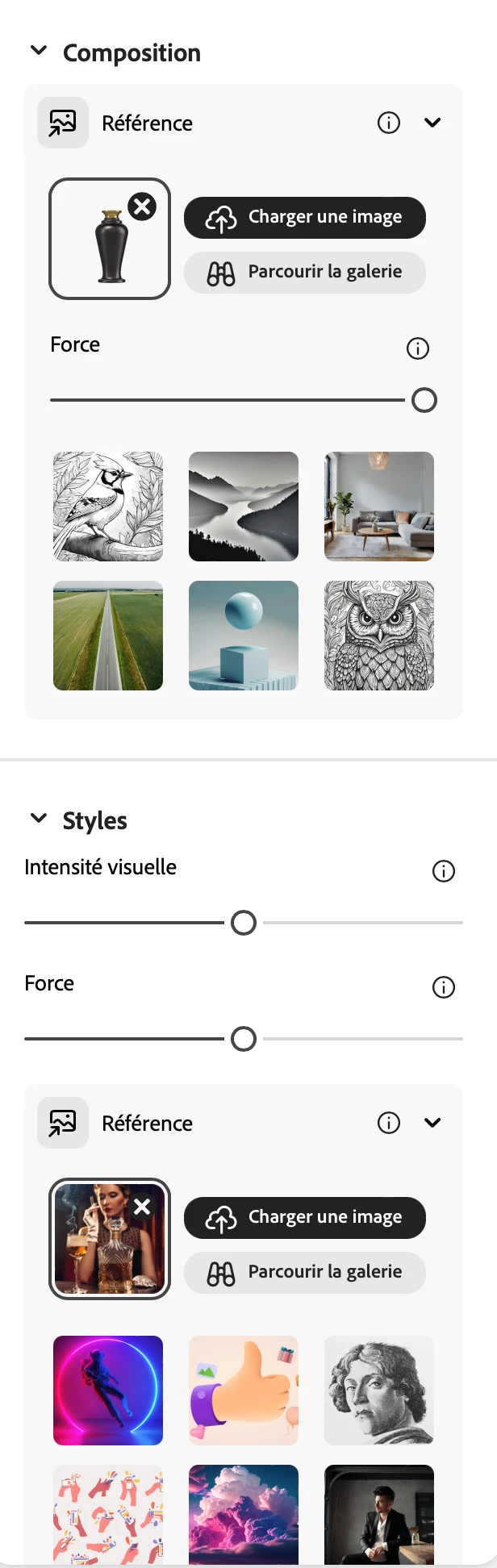Tap Charger une image under Styles
The image size is (497, 1568).
click(x=304, y=1218)
